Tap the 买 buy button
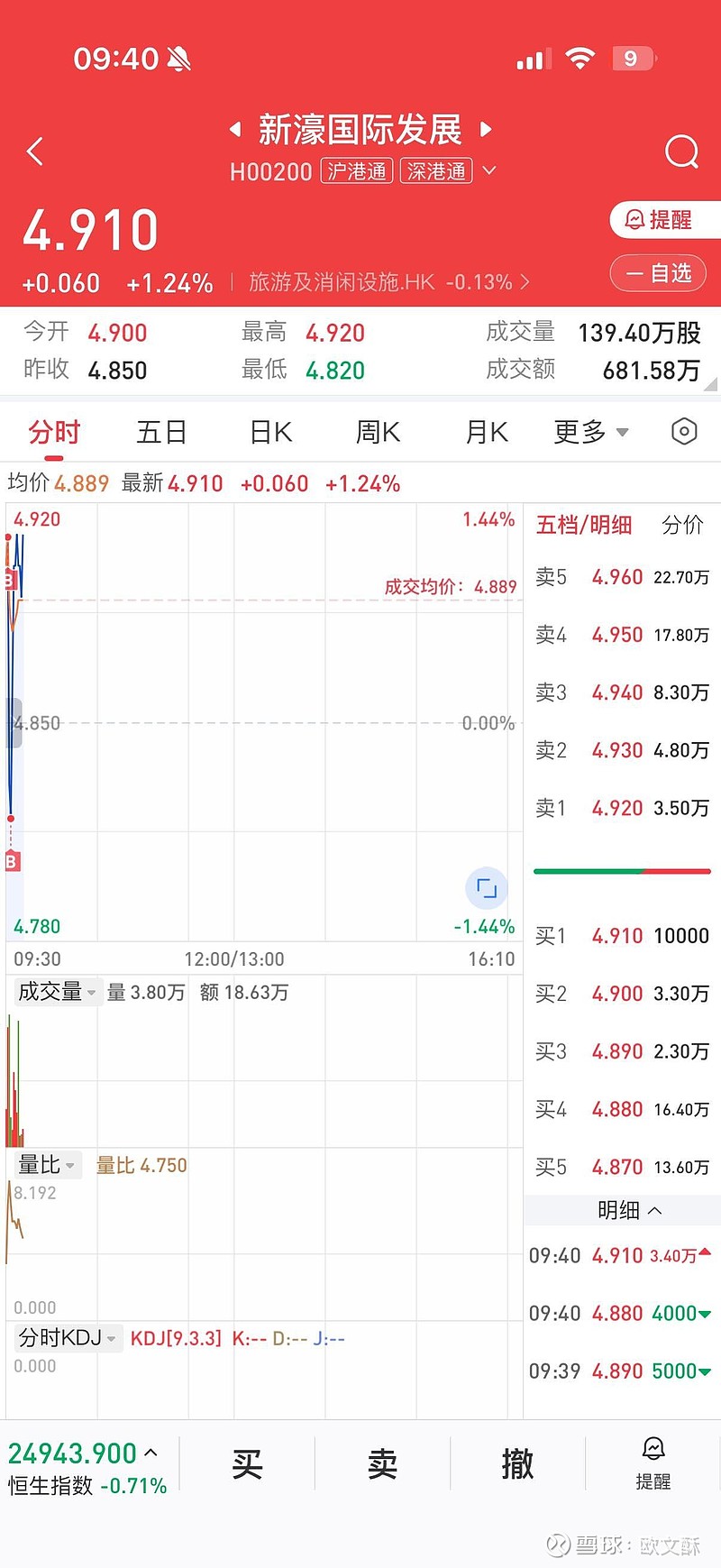Viewport: 721px width, 1568px height. tap(247, 1463)
